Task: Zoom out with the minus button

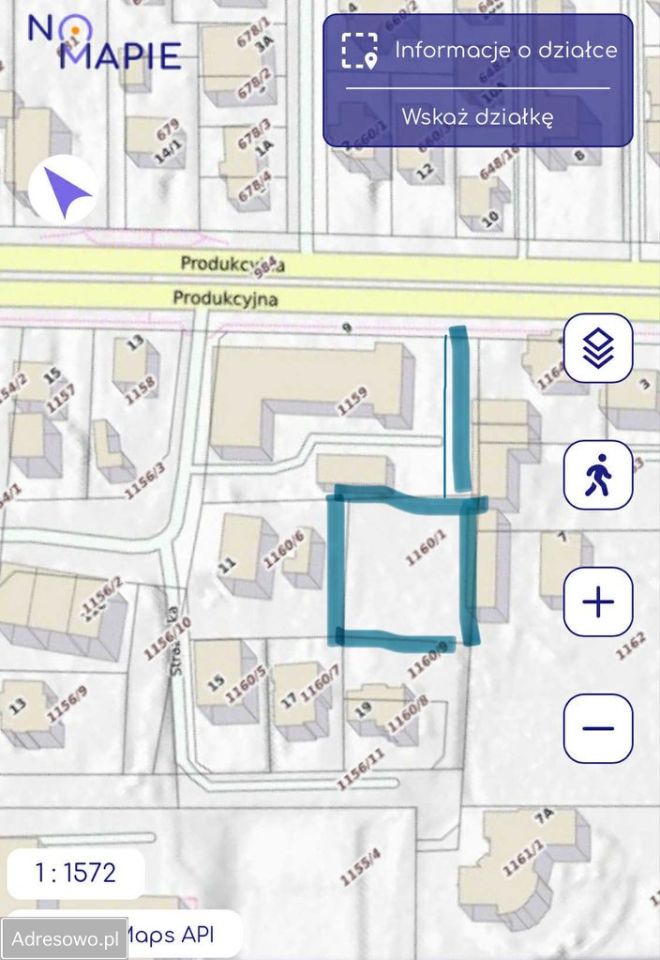Action: click(598, 728)
